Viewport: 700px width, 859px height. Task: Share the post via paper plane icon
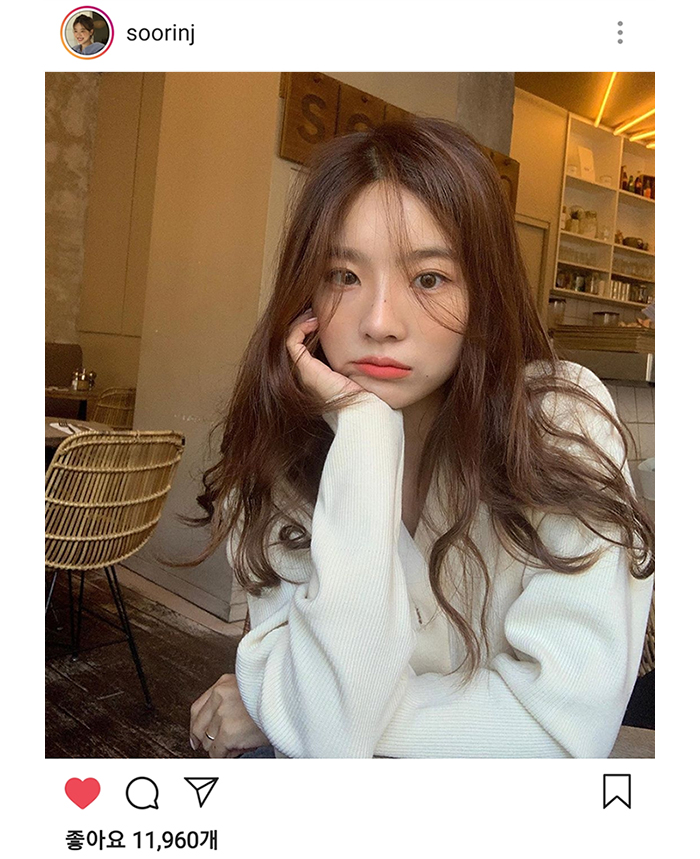[201, 792]
